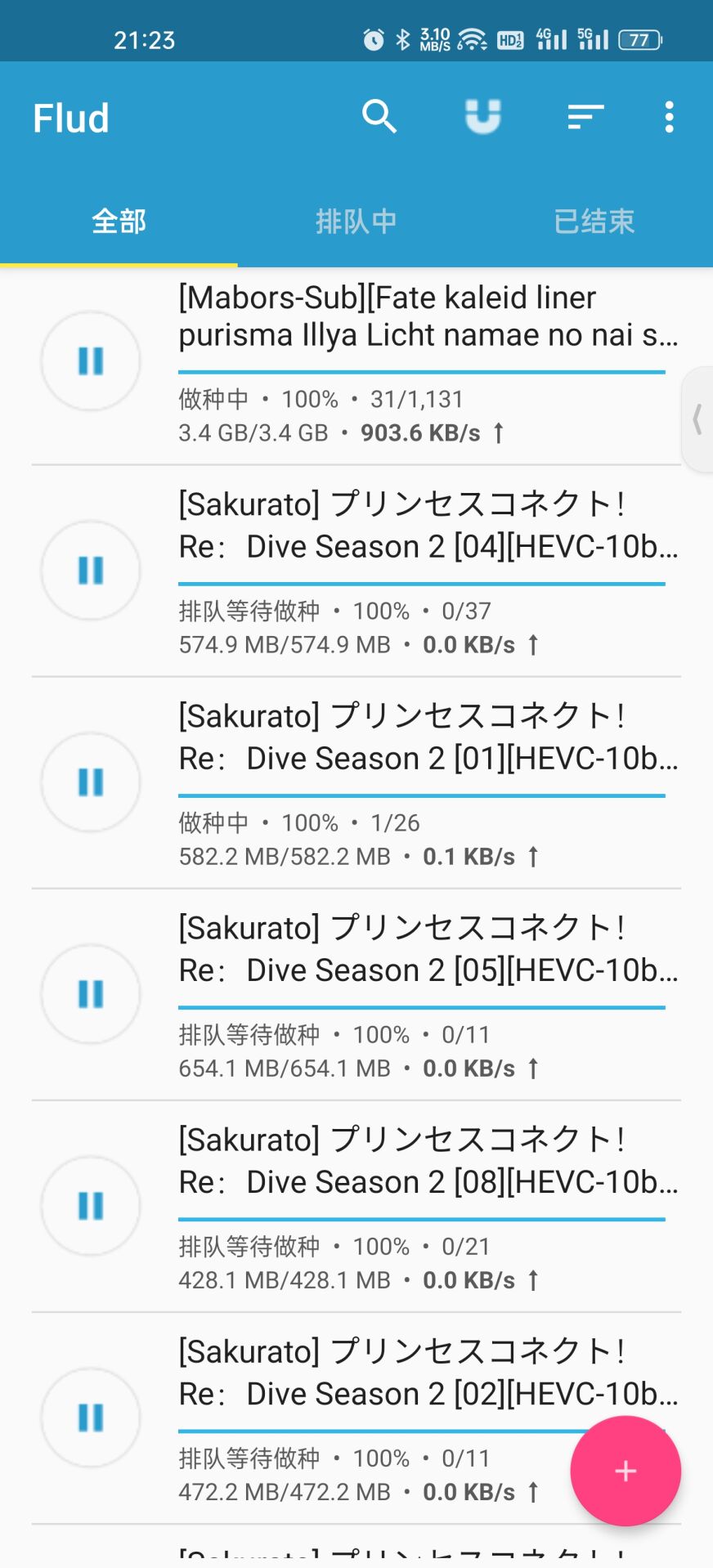
Task: Switch to the 已结束 tab
Action: coord(594,222)
